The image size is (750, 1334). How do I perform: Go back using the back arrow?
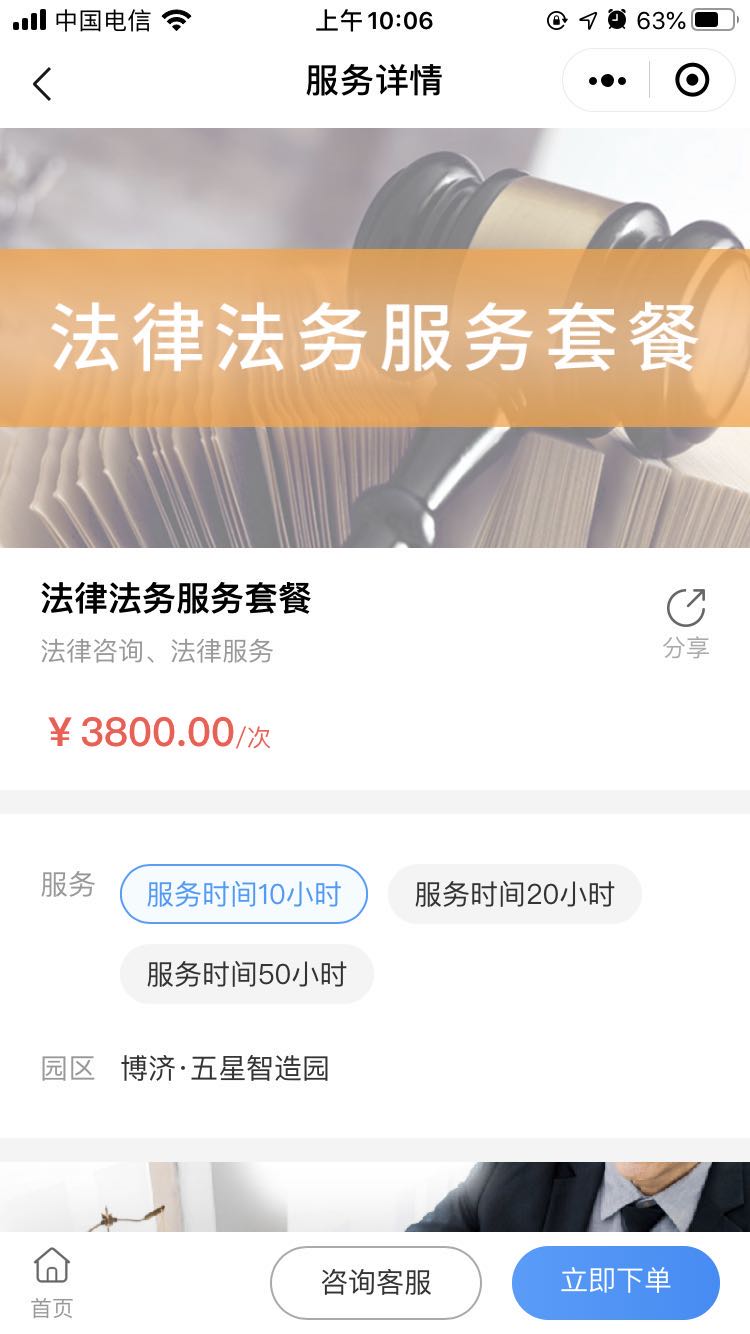coord(42,83)
